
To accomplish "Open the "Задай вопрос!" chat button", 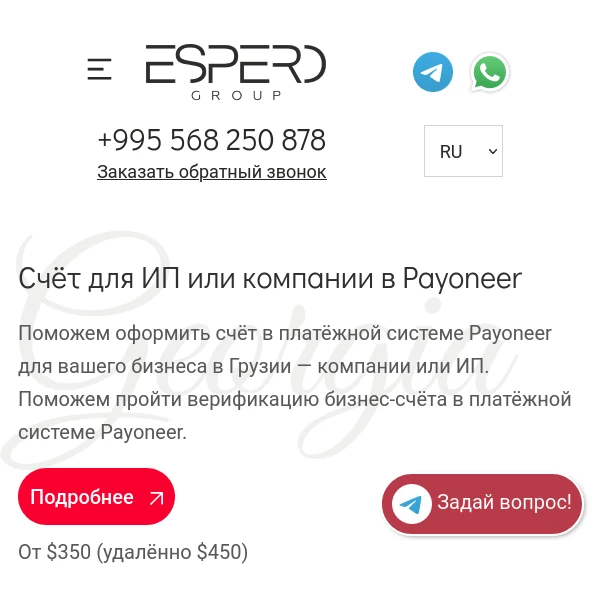I will [482, 503].
